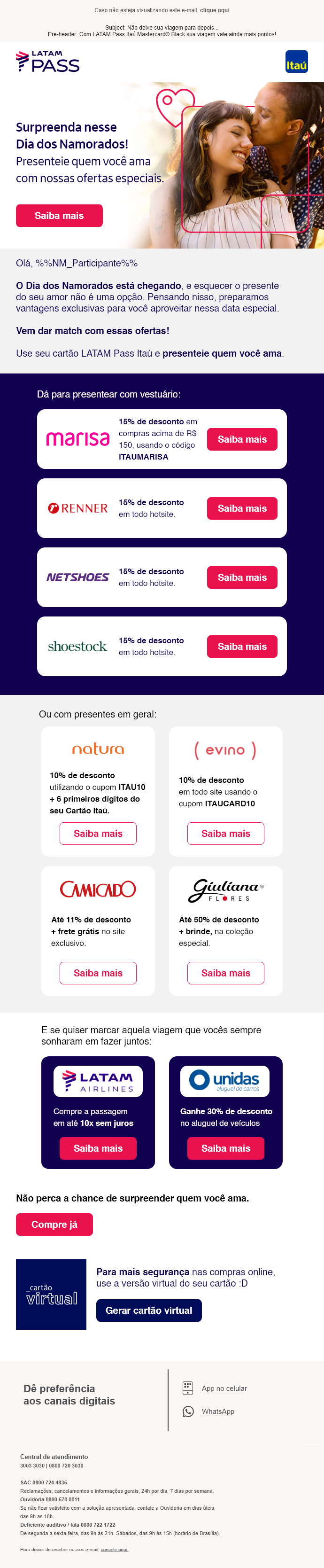Open Saiba mais on the Natura card

click(98, 833)
